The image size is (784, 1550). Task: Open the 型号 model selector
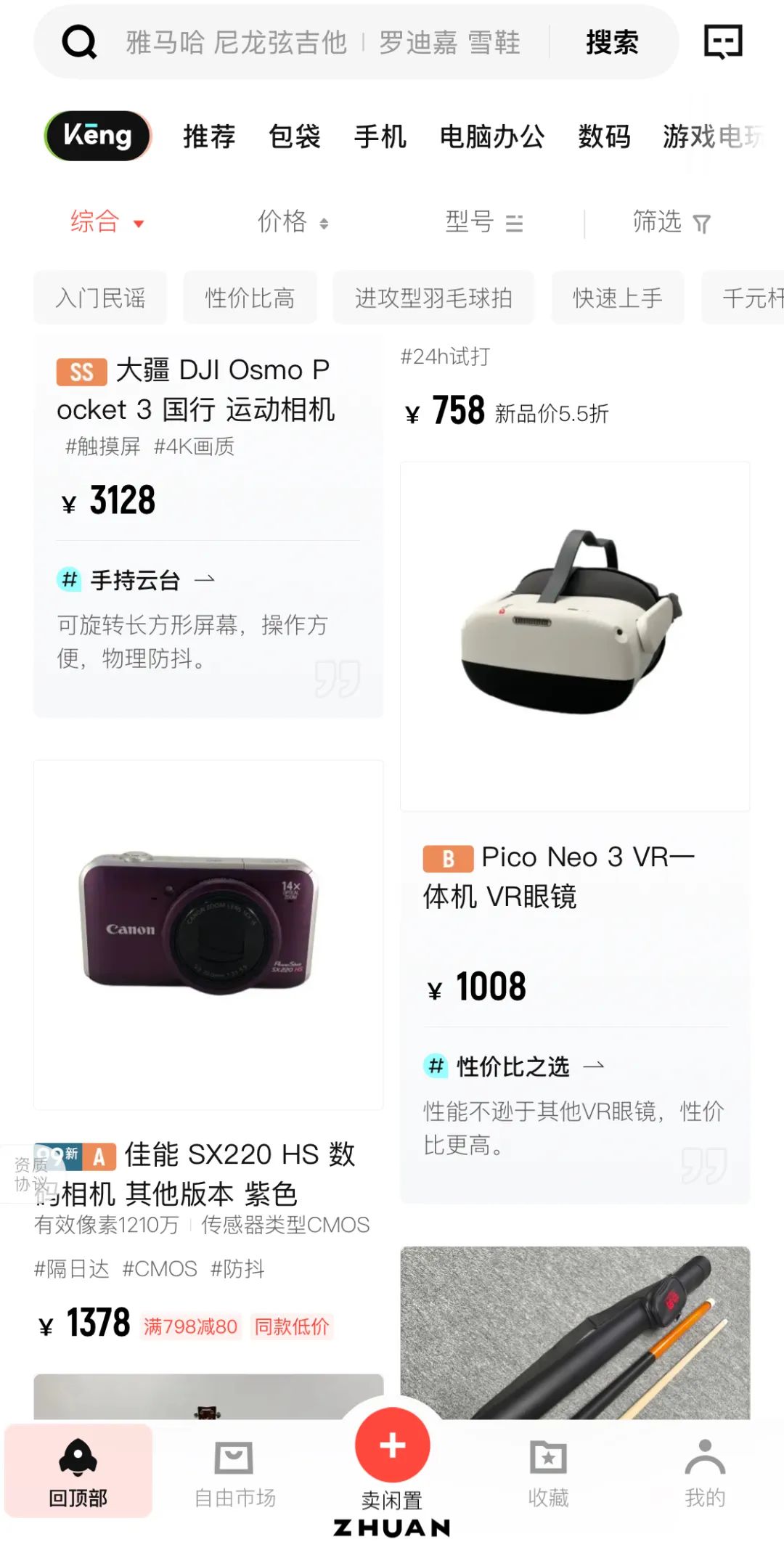483,221
